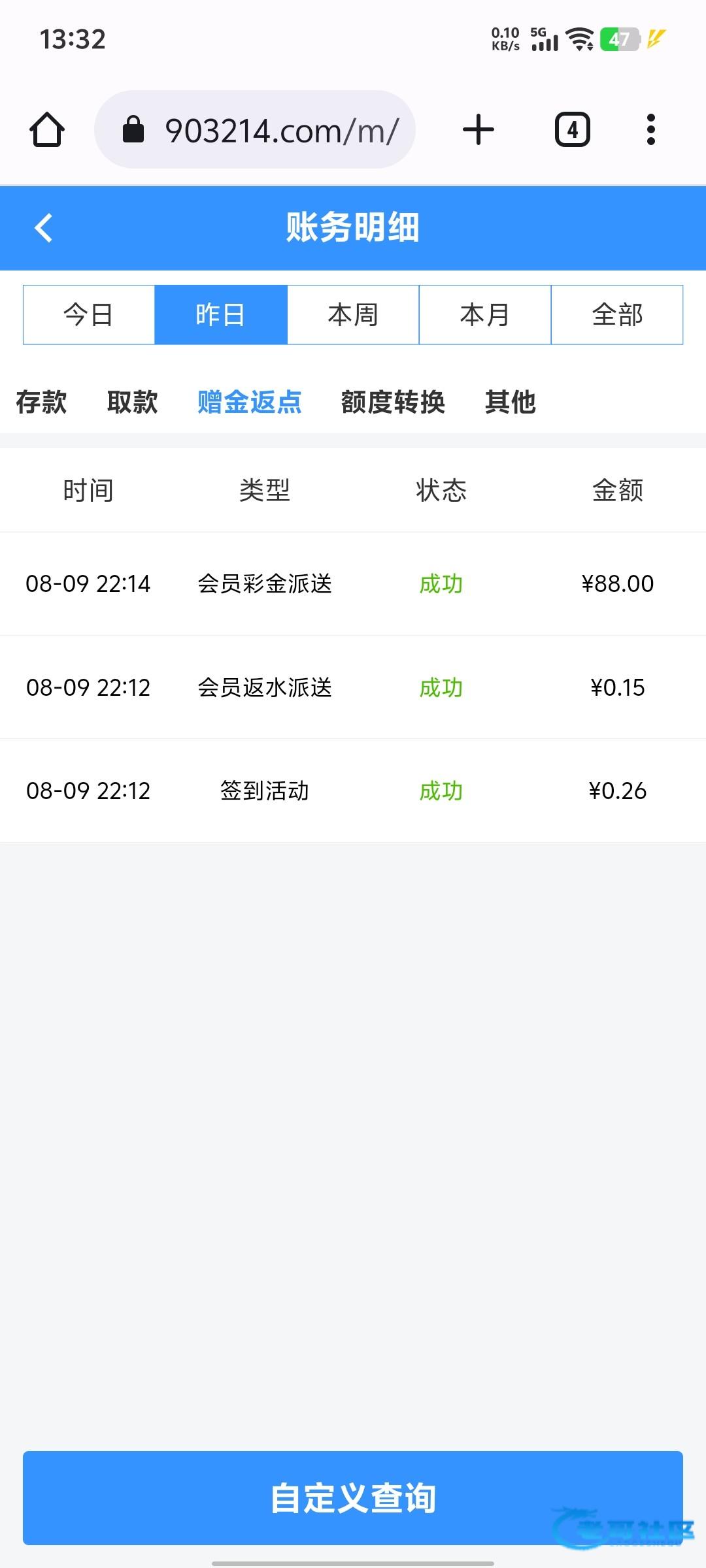The width and height of the screenshot is (706, 1568).
Task: Show 全部 records
Action: click(617, 315)
